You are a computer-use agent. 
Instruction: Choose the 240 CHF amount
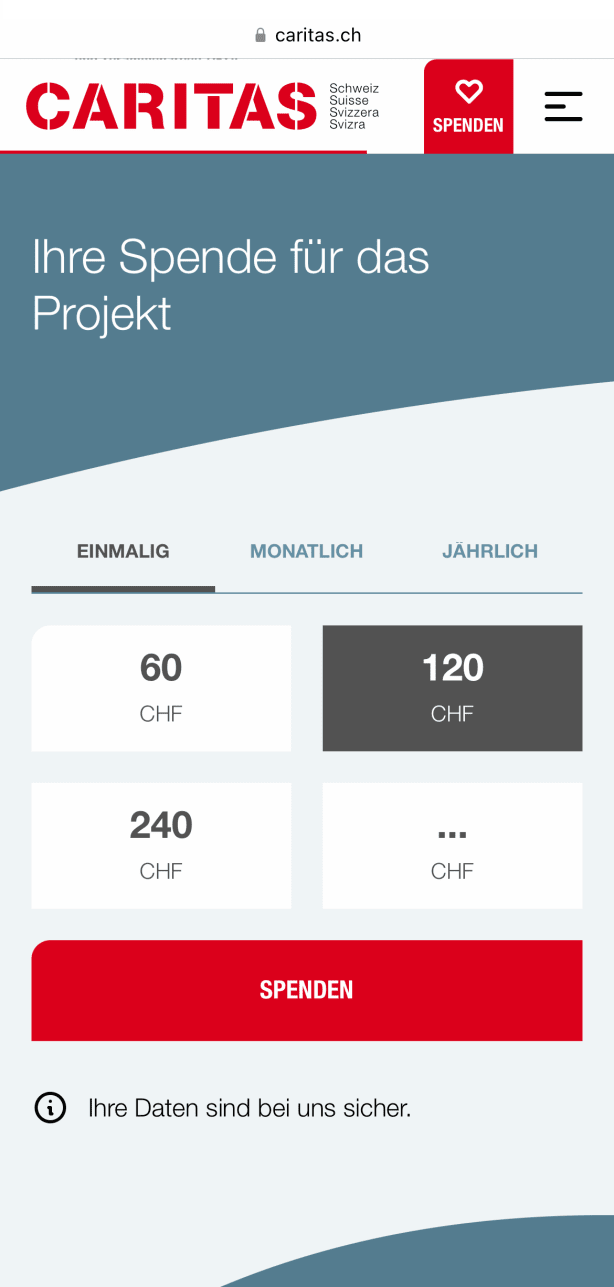[161, 846]
